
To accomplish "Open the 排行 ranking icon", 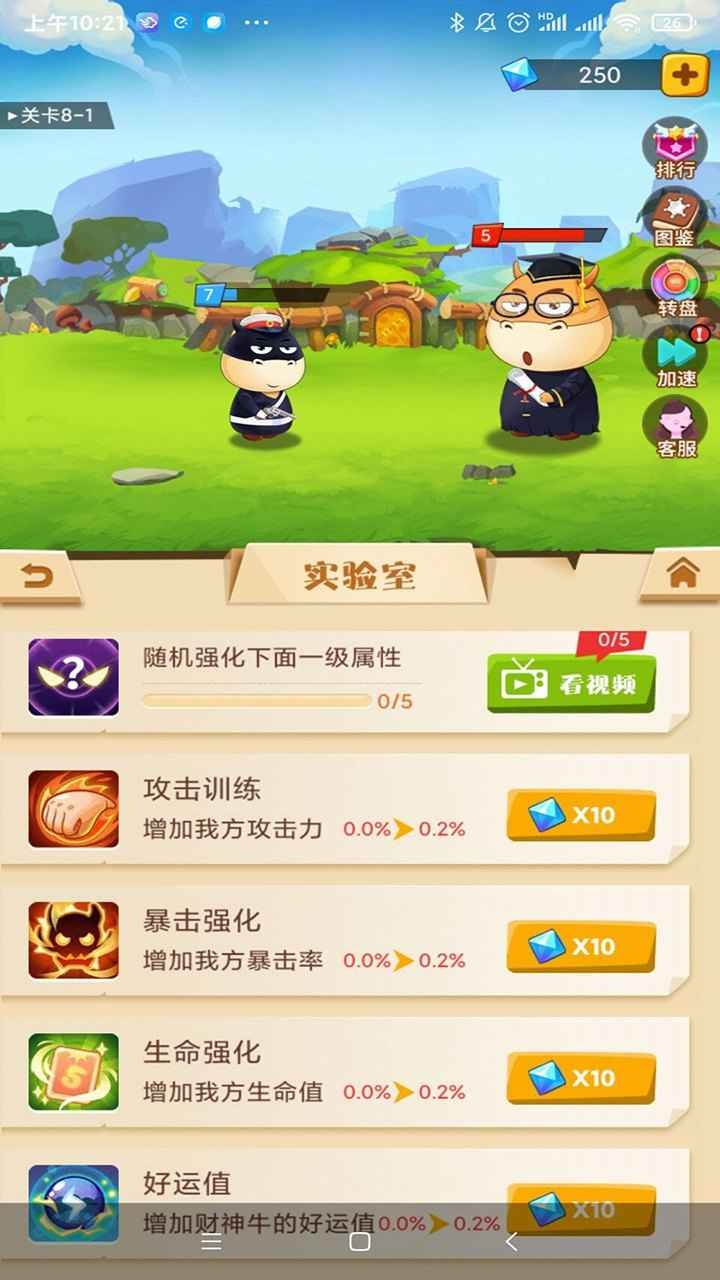I will (675, 150).
